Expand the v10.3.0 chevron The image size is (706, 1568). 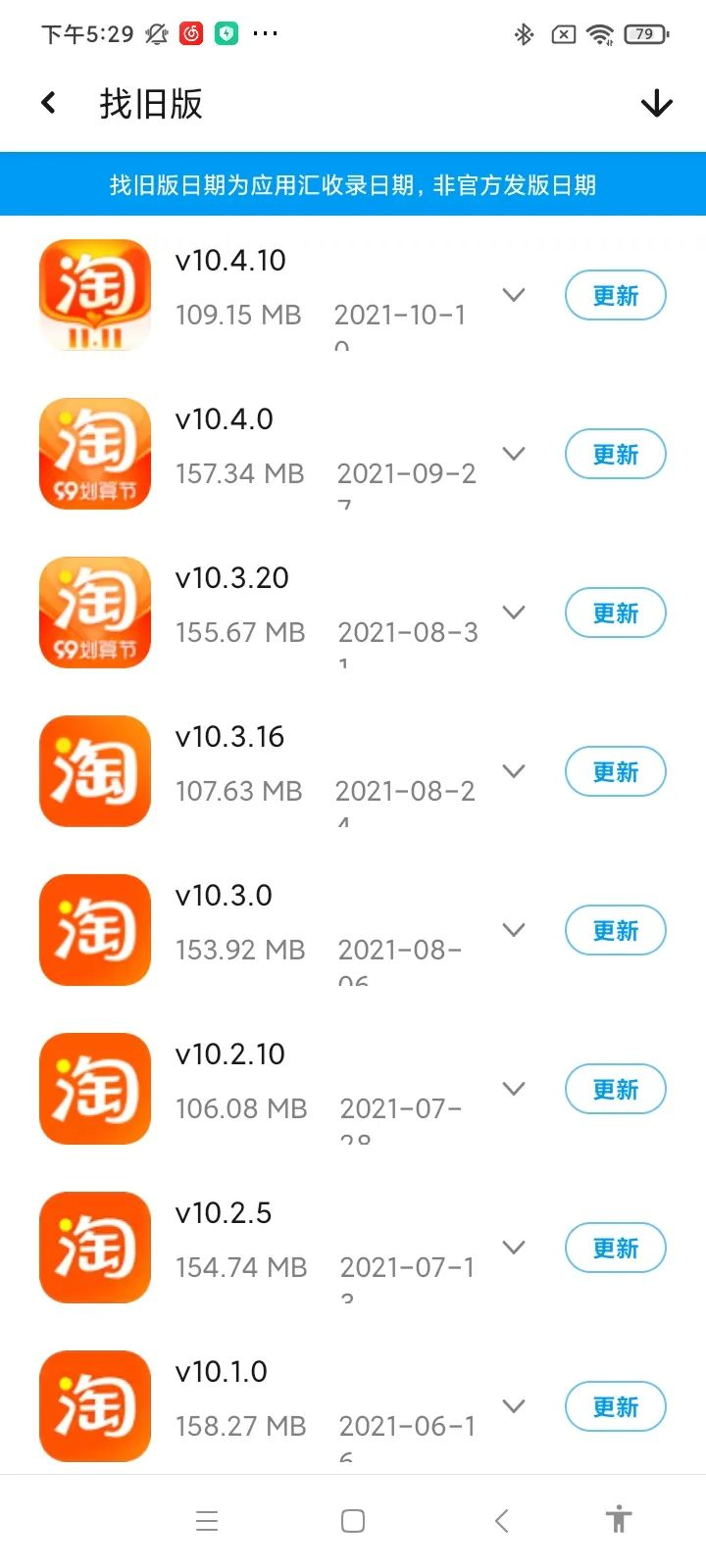(514, 930)
